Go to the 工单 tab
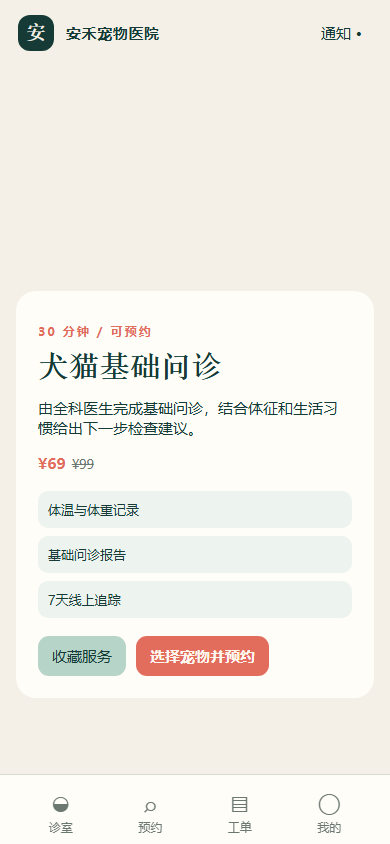This screenshot has width=390, height=844. pos(240,815)
